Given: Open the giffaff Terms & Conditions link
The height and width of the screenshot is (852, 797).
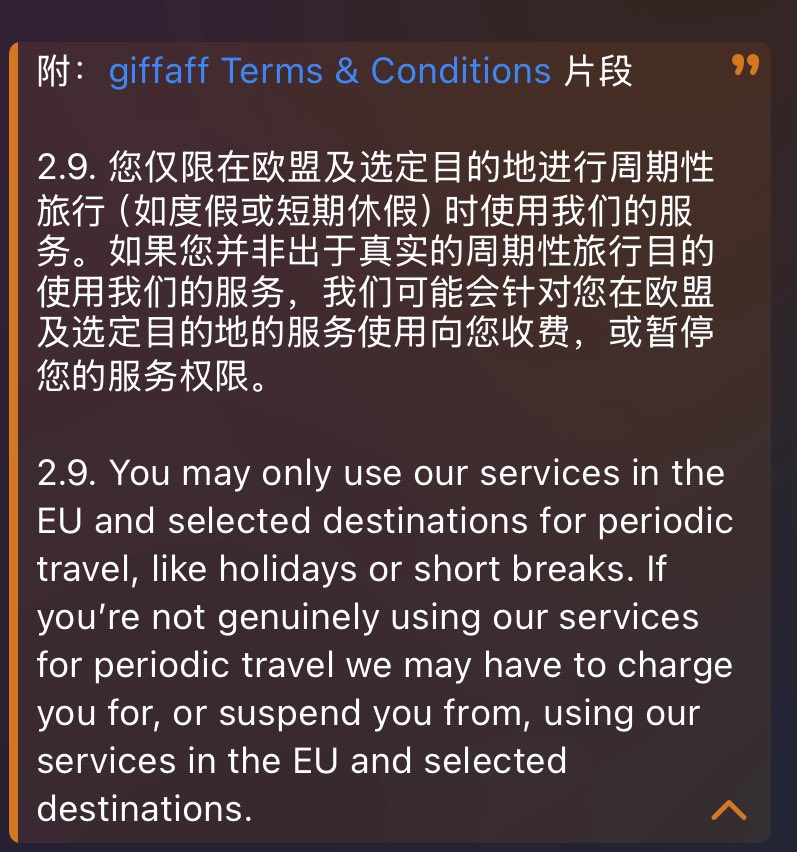Looking at the screenshot, I should pyautogui.click(x=329, y=72).
